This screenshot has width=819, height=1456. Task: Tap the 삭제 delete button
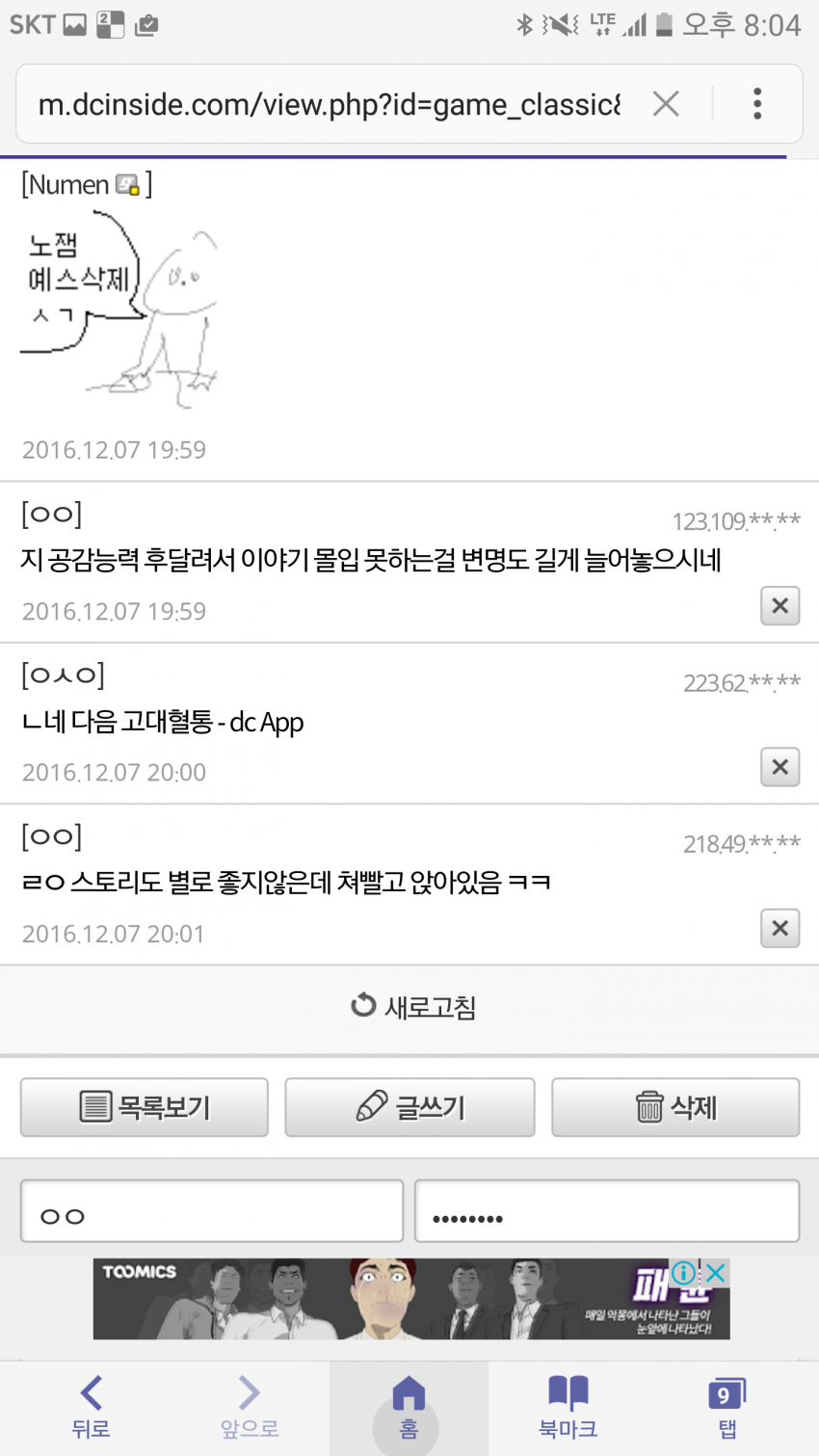click(675, 1107)
